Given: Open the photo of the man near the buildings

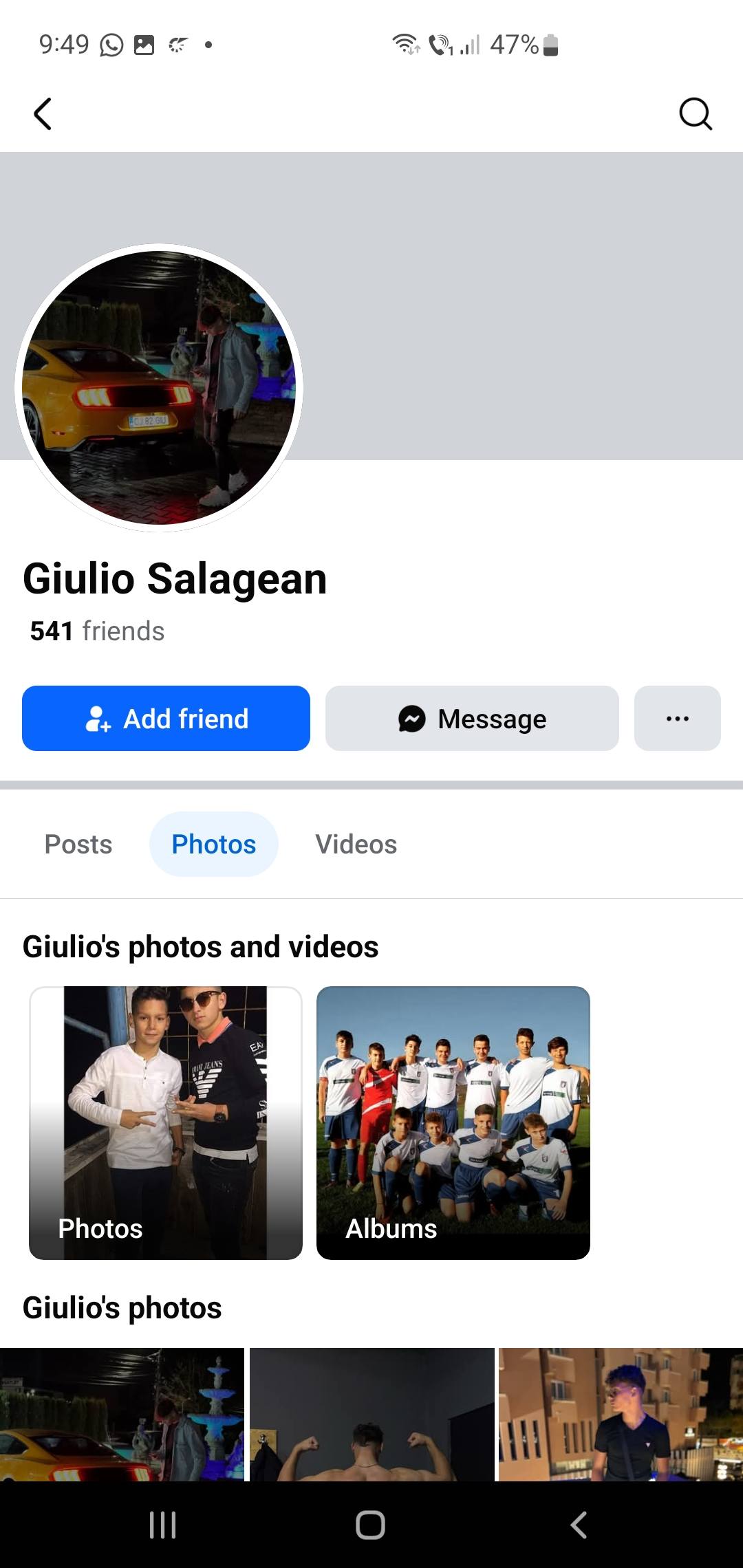Looking at the screenshot, I should pyautogui.click(x=621, y=1414).
